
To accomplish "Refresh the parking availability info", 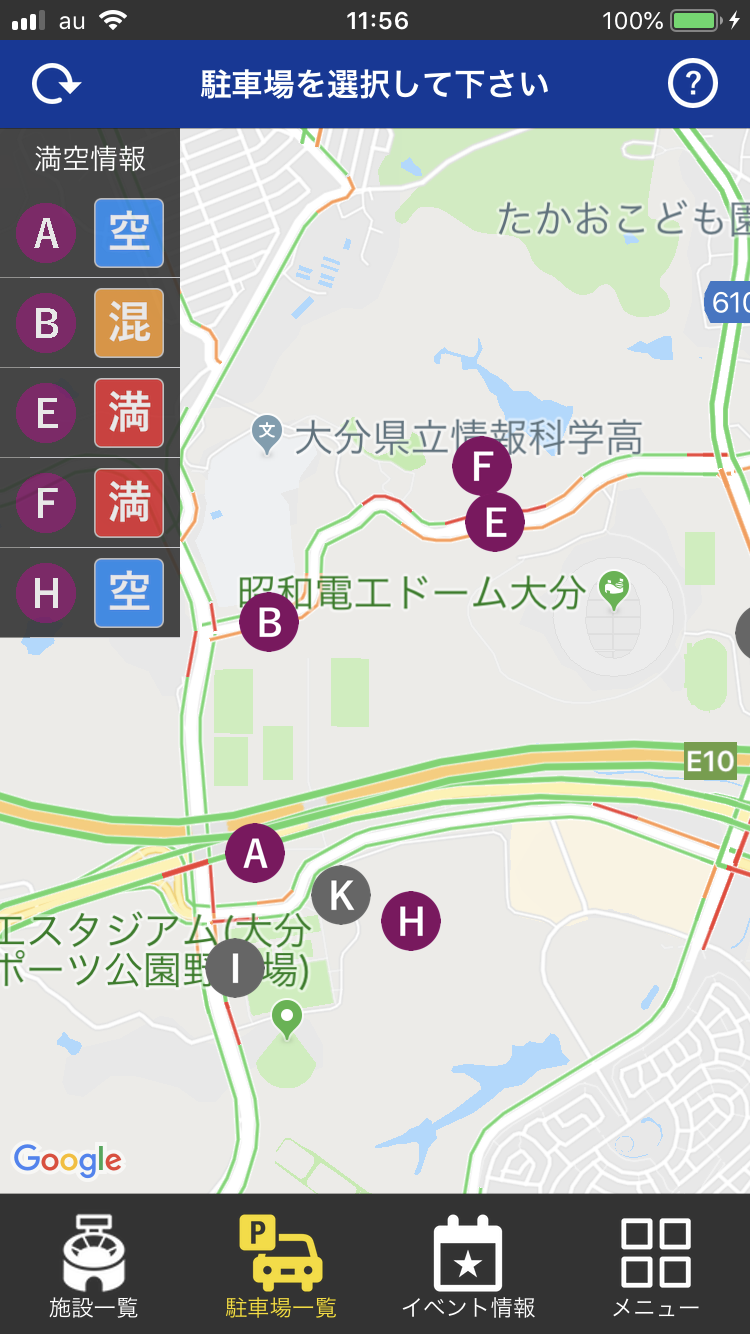I will (x=56, y=84).
